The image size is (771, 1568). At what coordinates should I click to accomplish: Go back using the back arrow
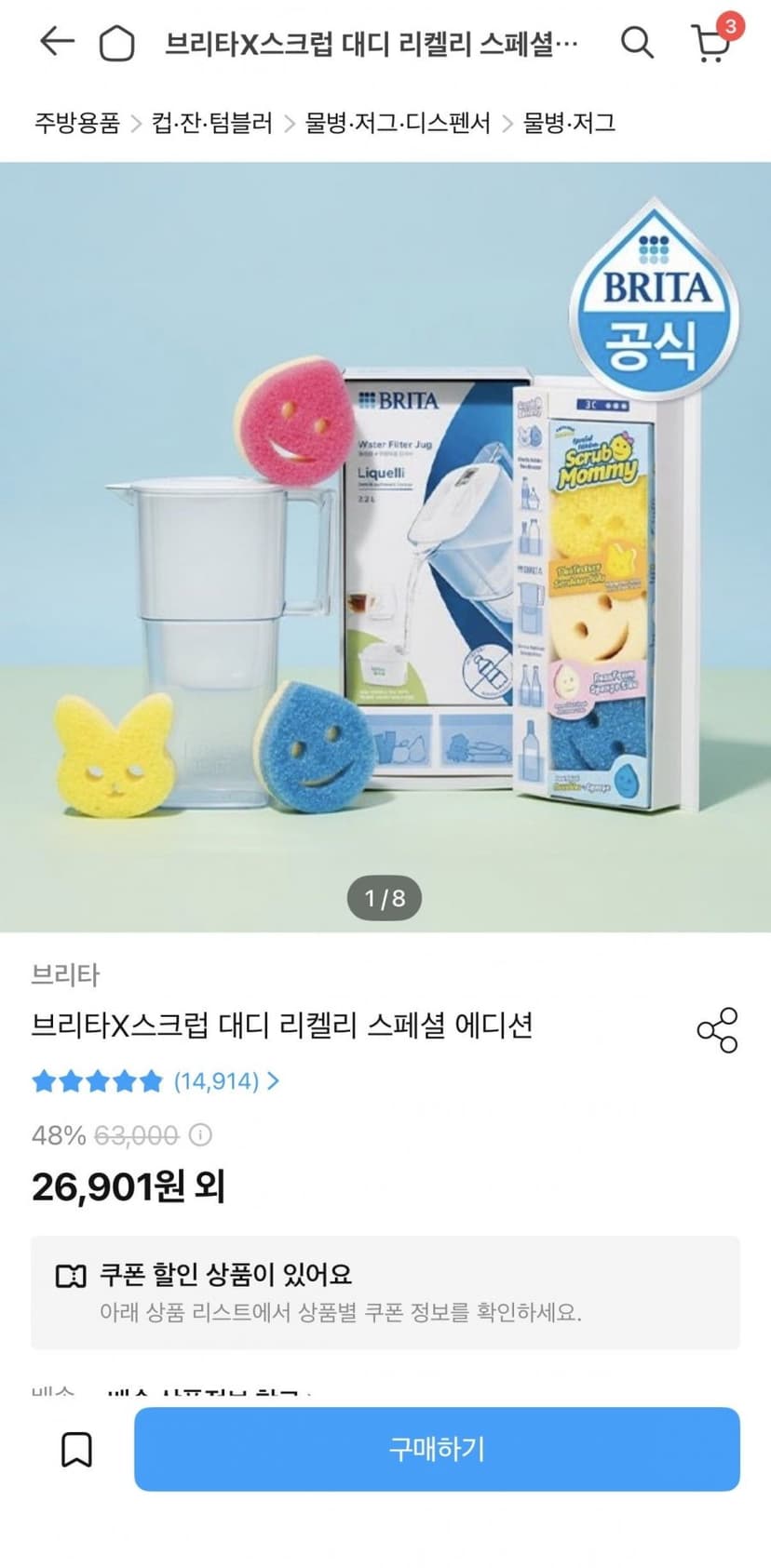[57, 42]
